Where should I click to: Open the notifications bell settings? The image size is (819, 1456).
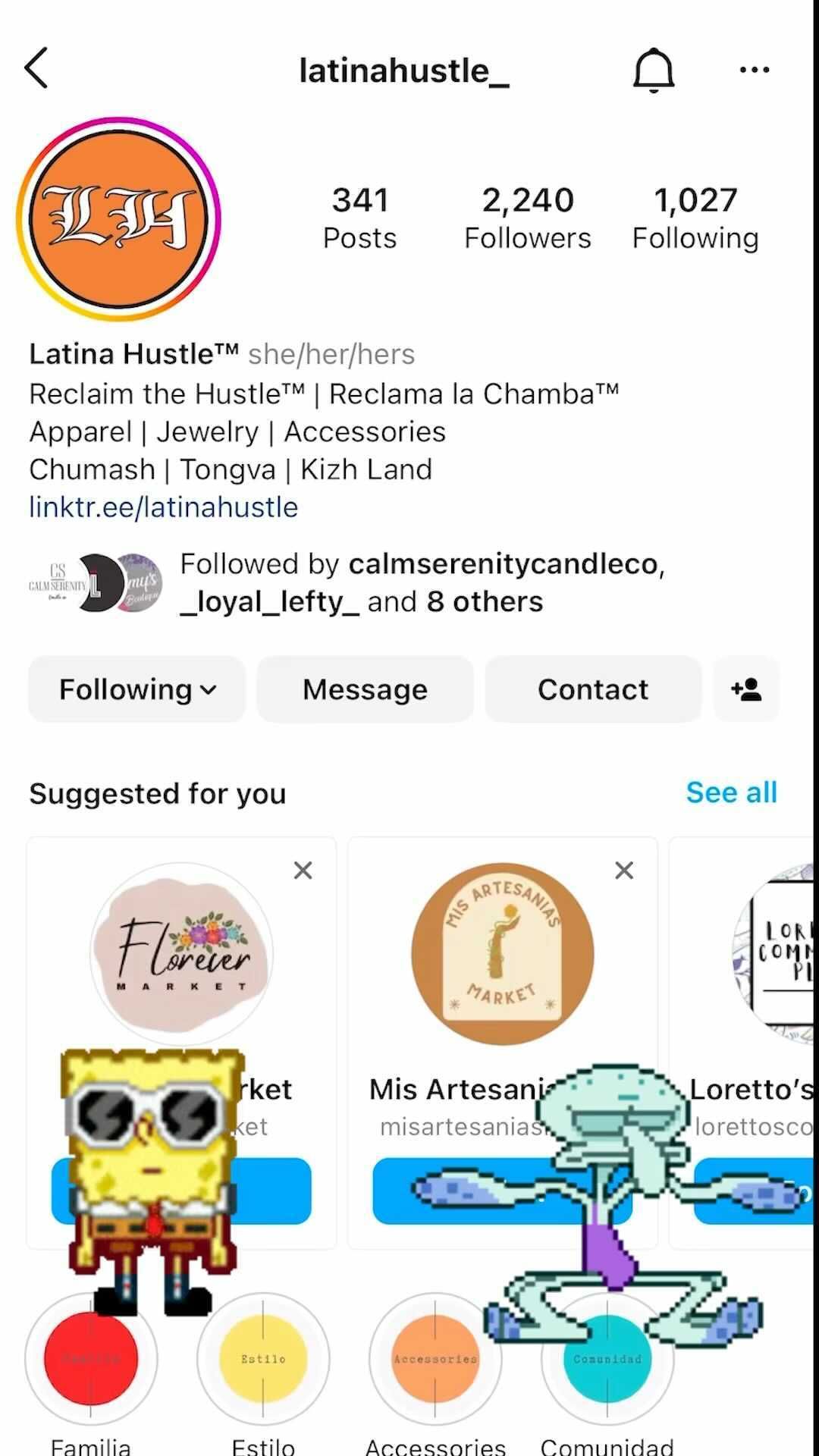[653, 70]
